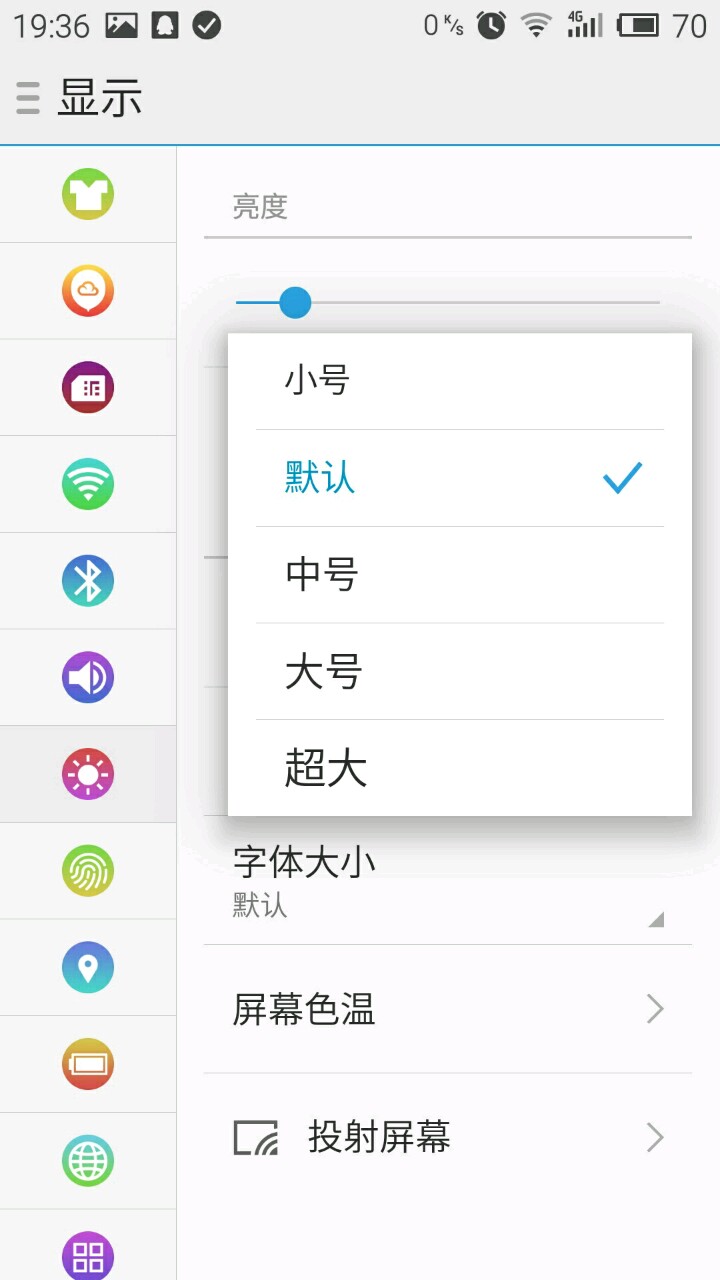Open location settings pin icon

click(x=88, y=968)
